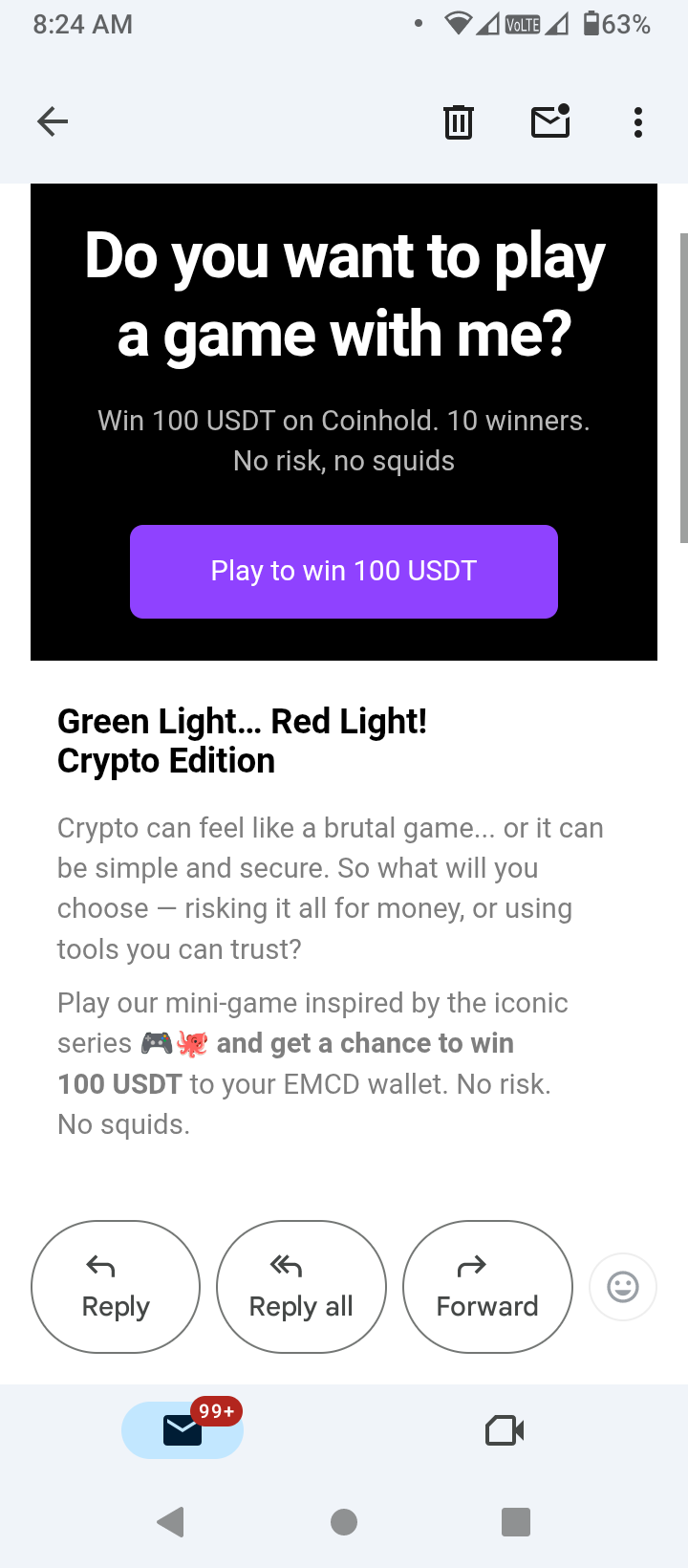688x1568 pixels.
Task: Forward this email
Action: 487,1286
